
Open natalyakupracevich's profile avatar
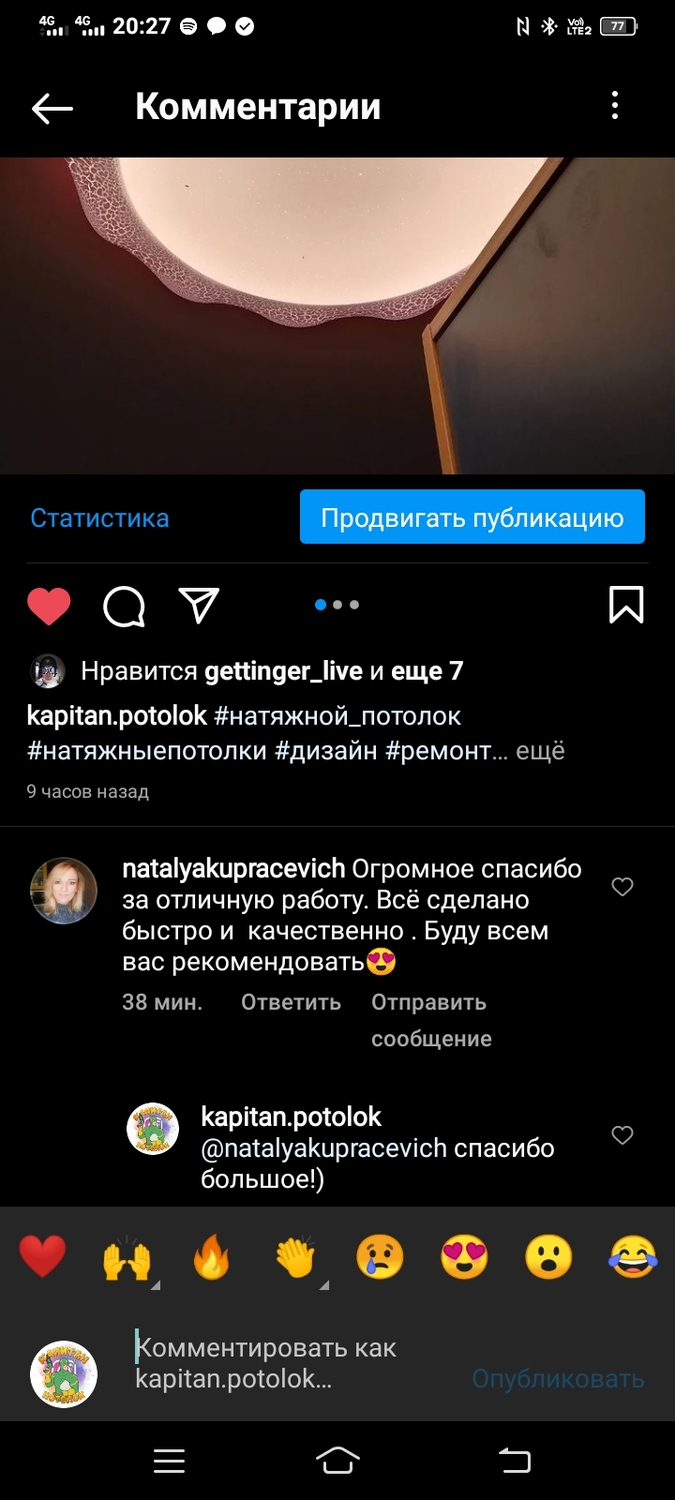[64, 890]
